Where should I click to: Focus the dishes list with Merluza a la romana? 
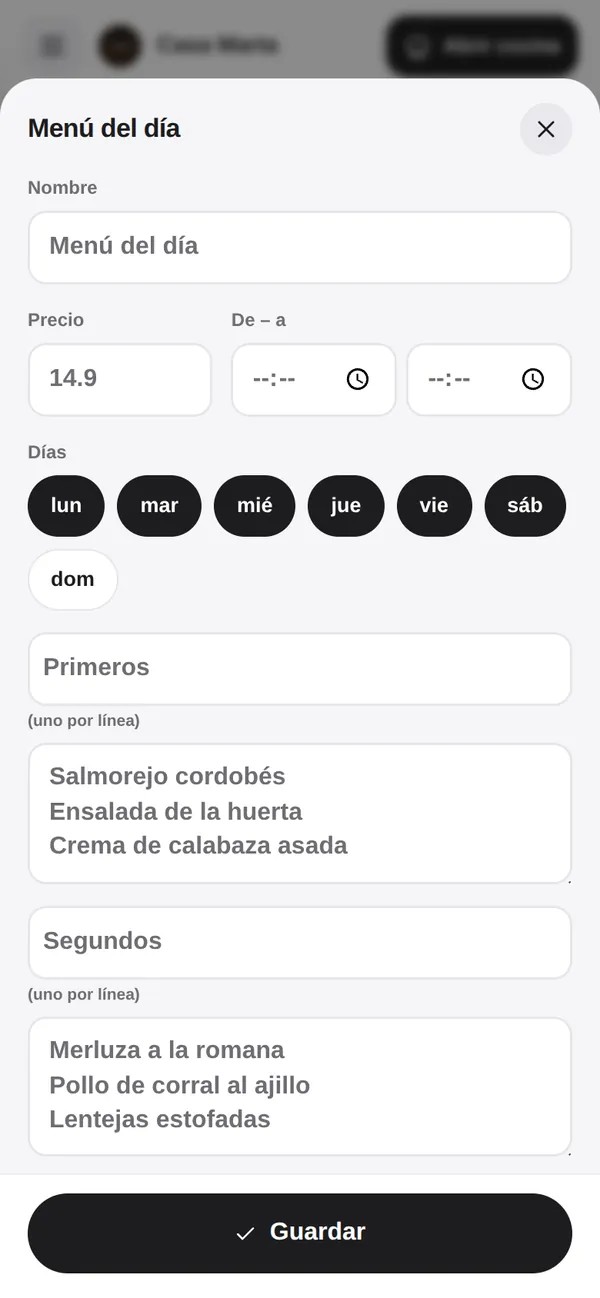pyautogui.click(x=300, y=1086)
